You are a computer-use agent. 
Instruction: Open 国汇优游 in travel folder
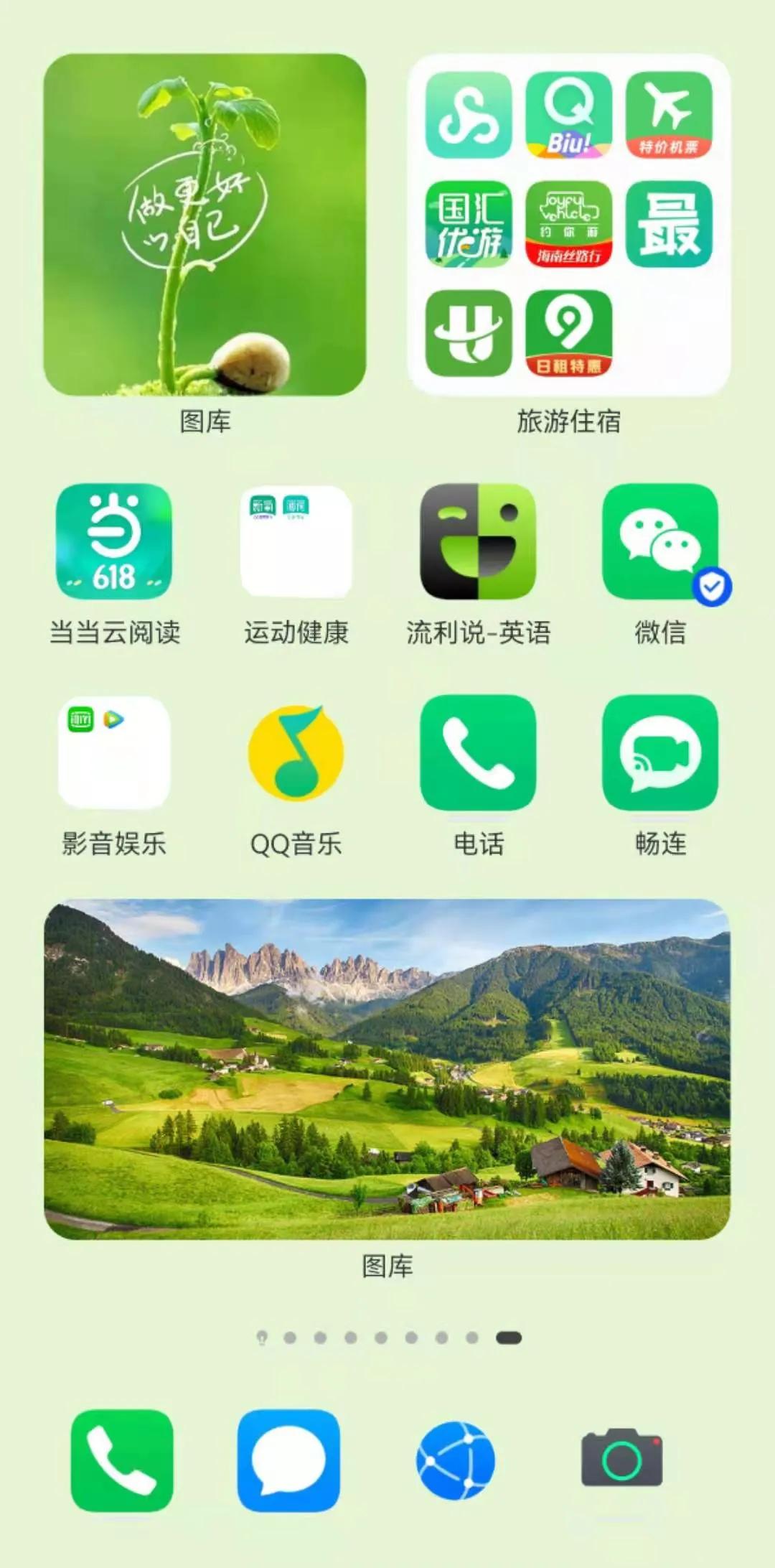coord(469,224)
